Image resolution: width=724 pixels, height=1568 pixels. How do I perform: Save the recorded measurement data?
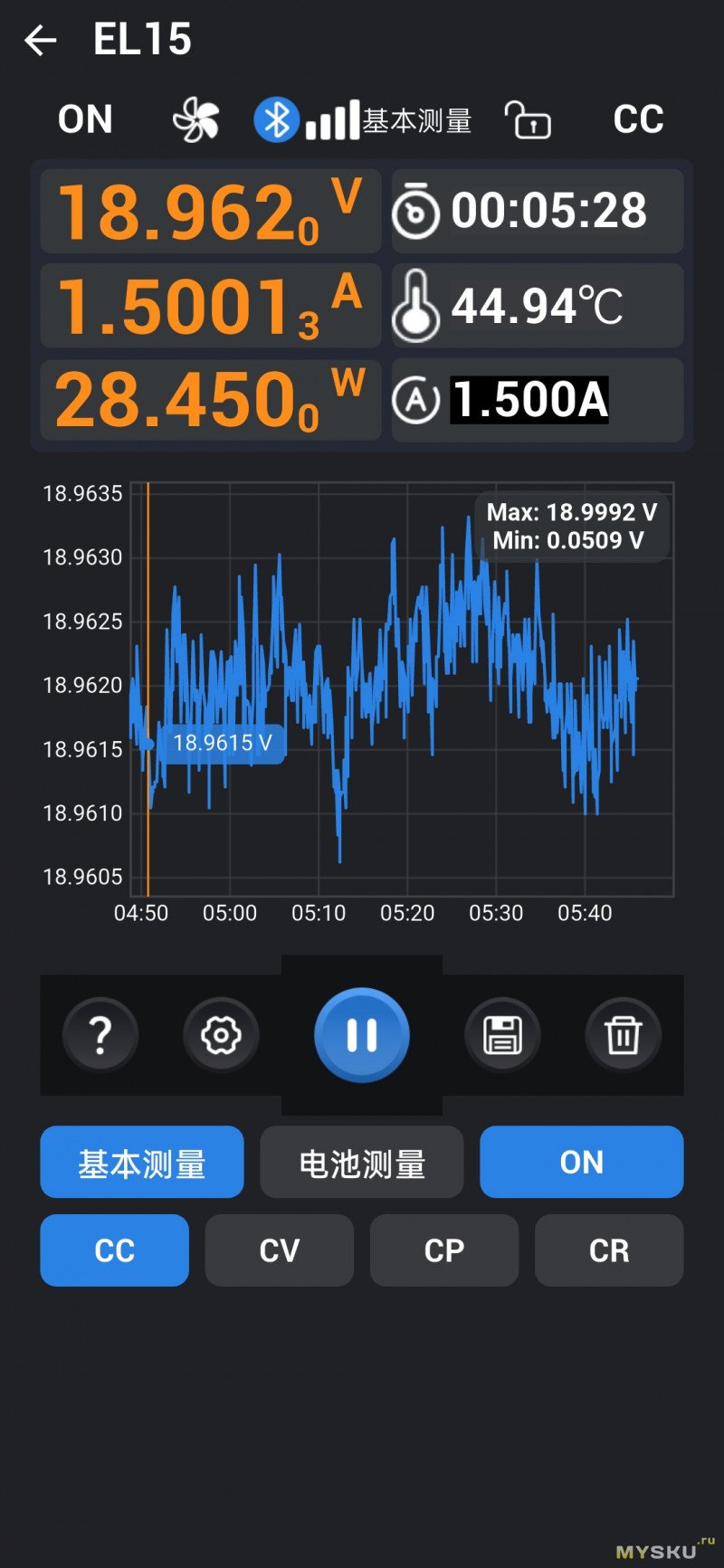tap(502, 1034)
